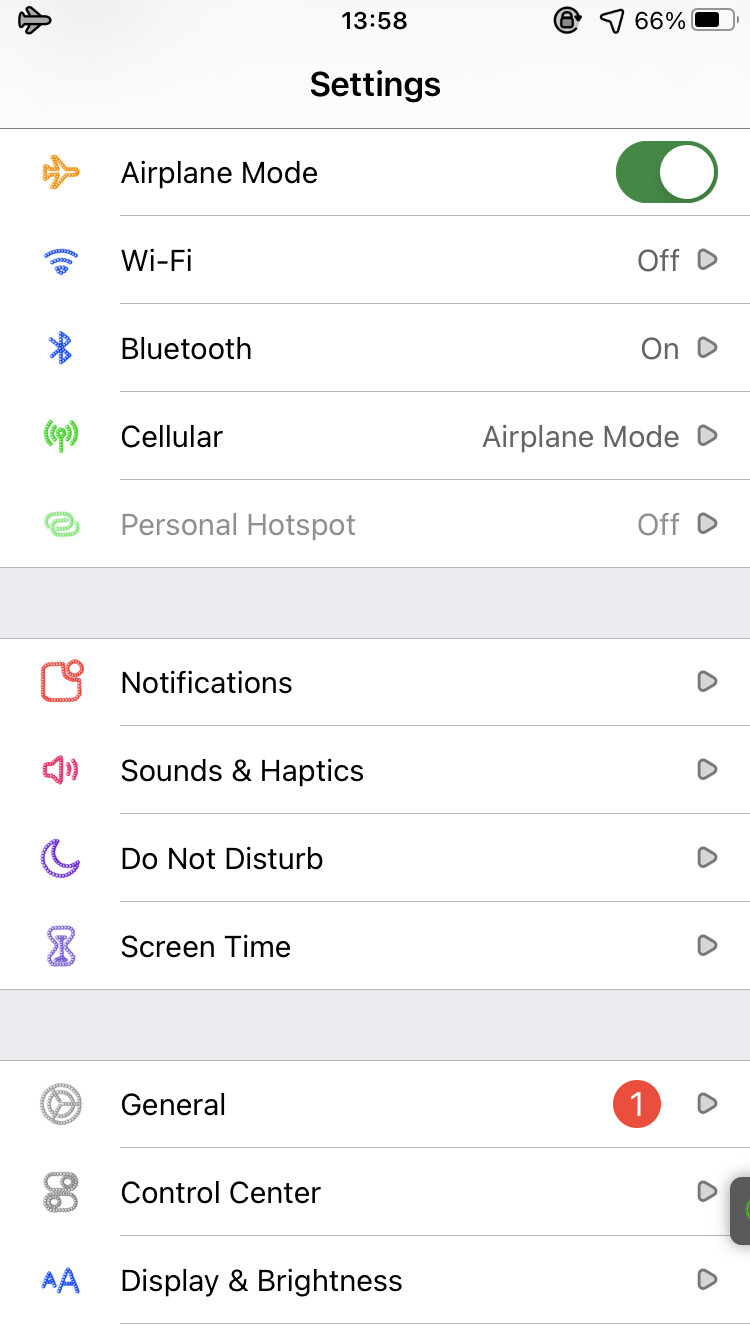Open Screen Time

[375, 946]
